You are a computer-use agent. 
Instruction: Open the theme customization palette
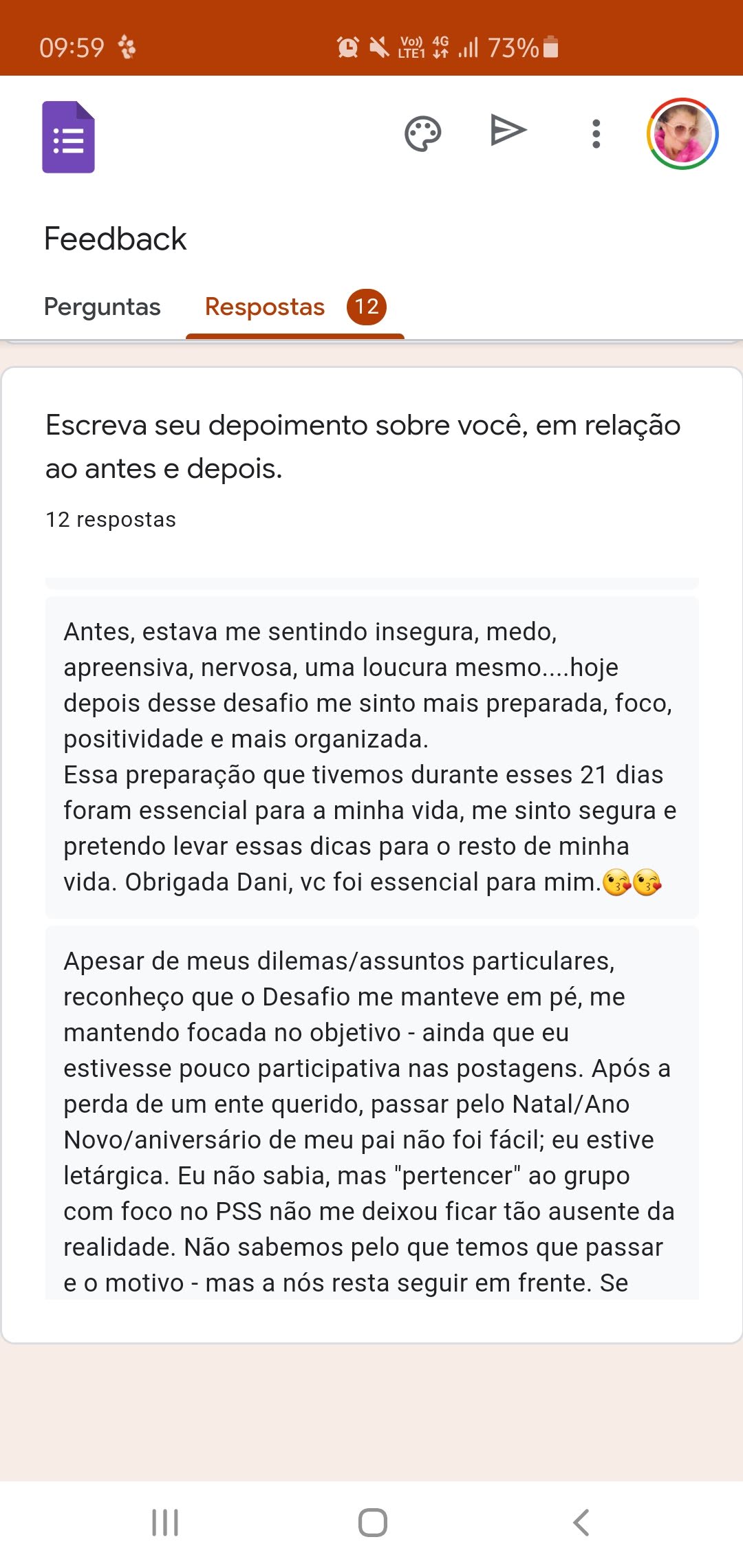pos(422,133)
